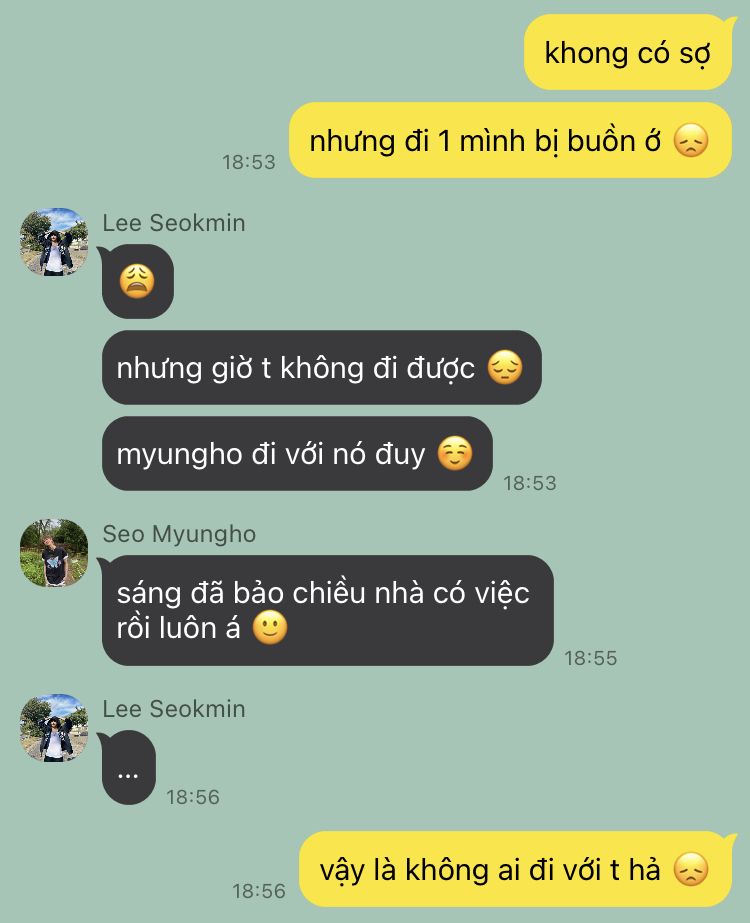Open Seo Myungho's profile picture
This screenshot has width=750, height=923.
[x=54, y=553]
